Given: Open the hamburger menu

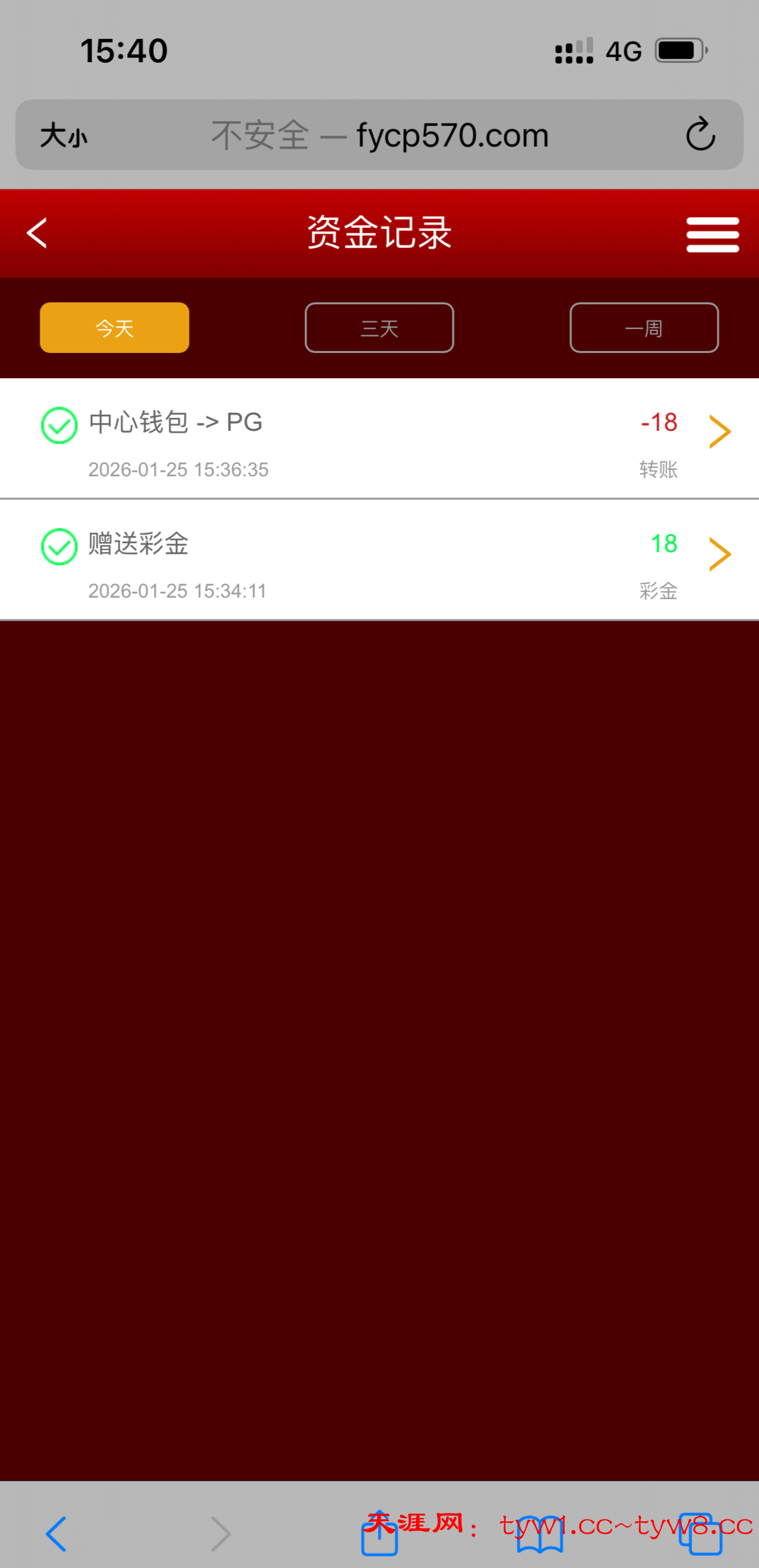Looking at the screenshot, I should coord(712,234).
